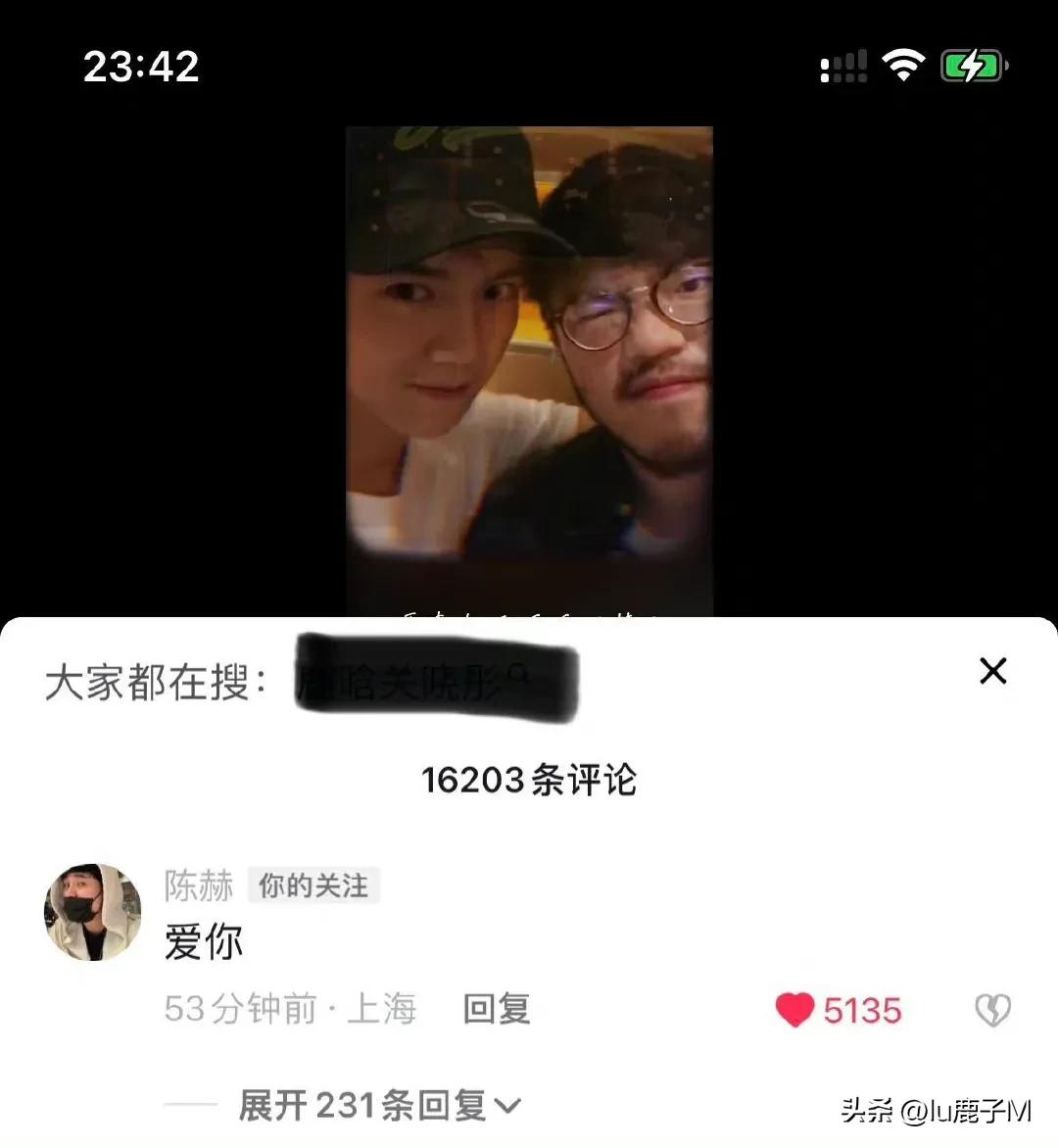Tap the Wi-Fi icon in the status bar
The height and width of the screenshot is (1148, 1058).
[903, 65]
